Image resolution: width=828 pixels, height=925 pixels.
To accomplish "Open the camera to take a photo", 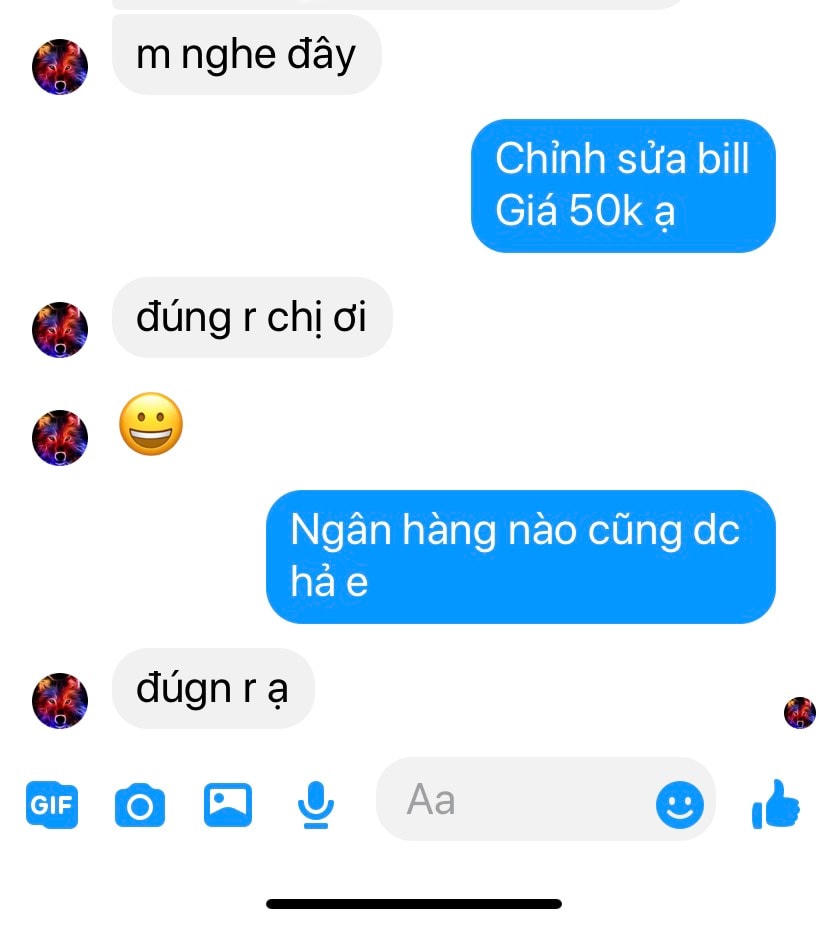I will tap(140, 805).
